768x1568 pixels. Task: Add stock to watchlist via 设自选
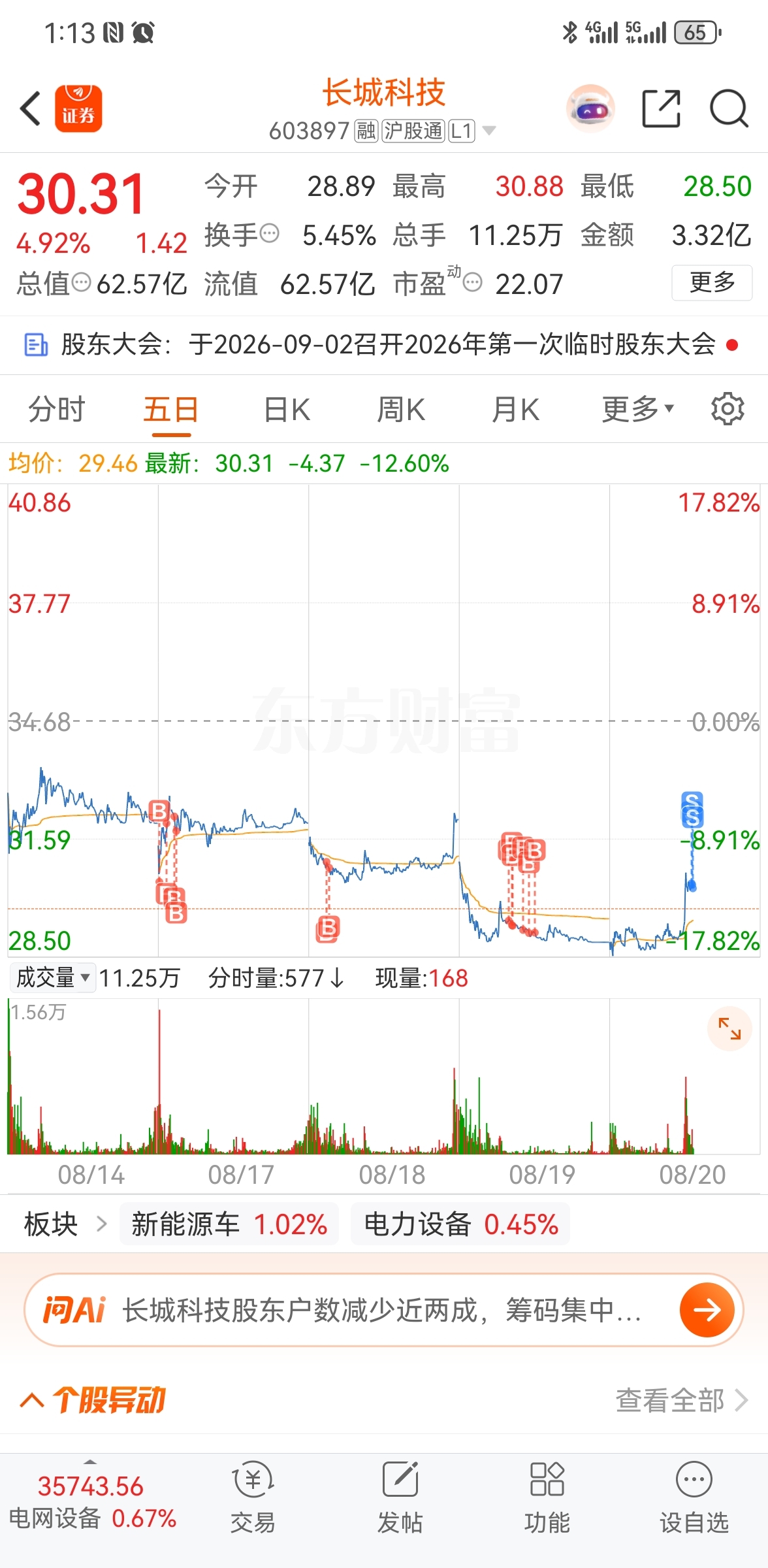(x=694, y=1497)
